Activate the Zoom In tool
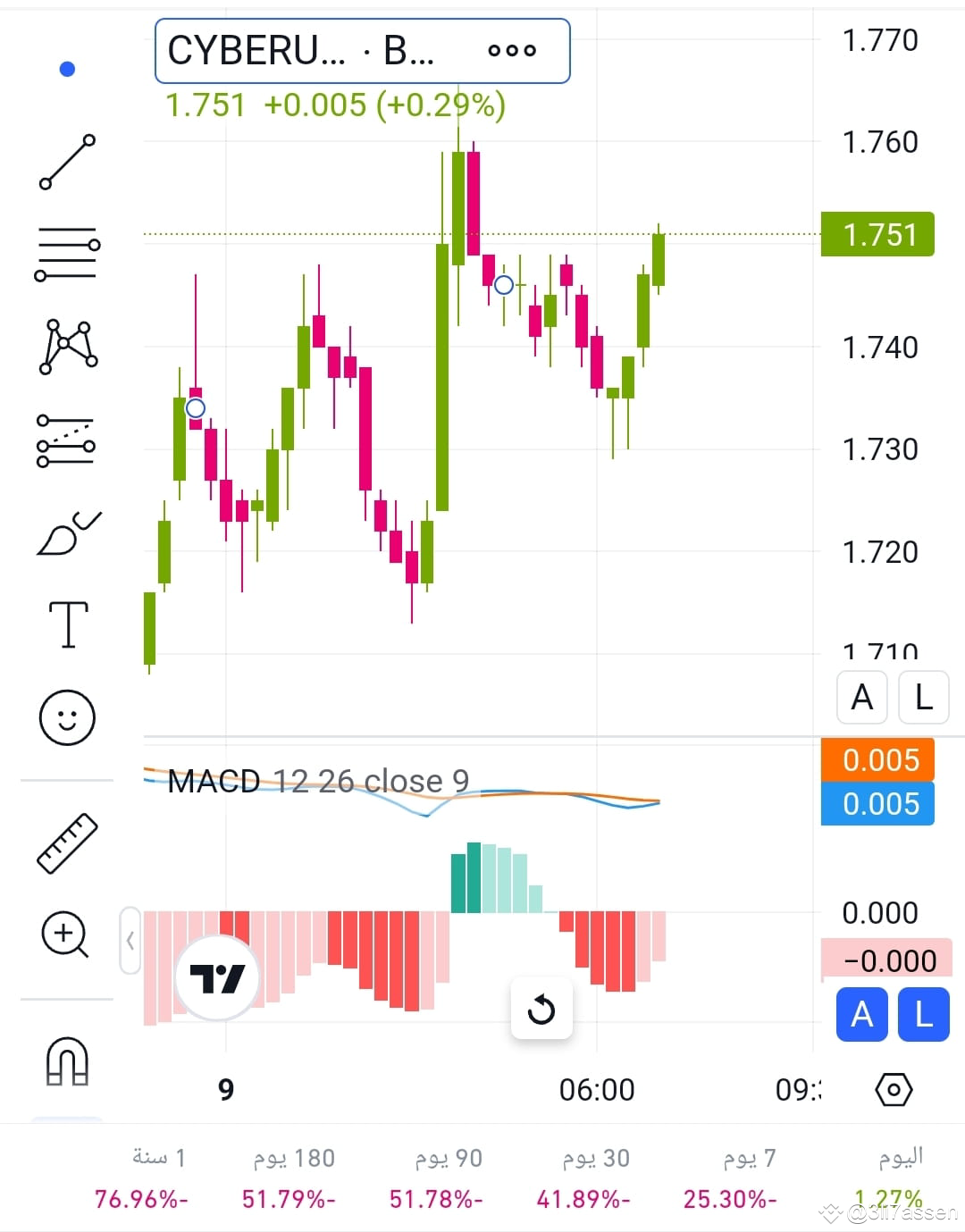 (65, 935)
